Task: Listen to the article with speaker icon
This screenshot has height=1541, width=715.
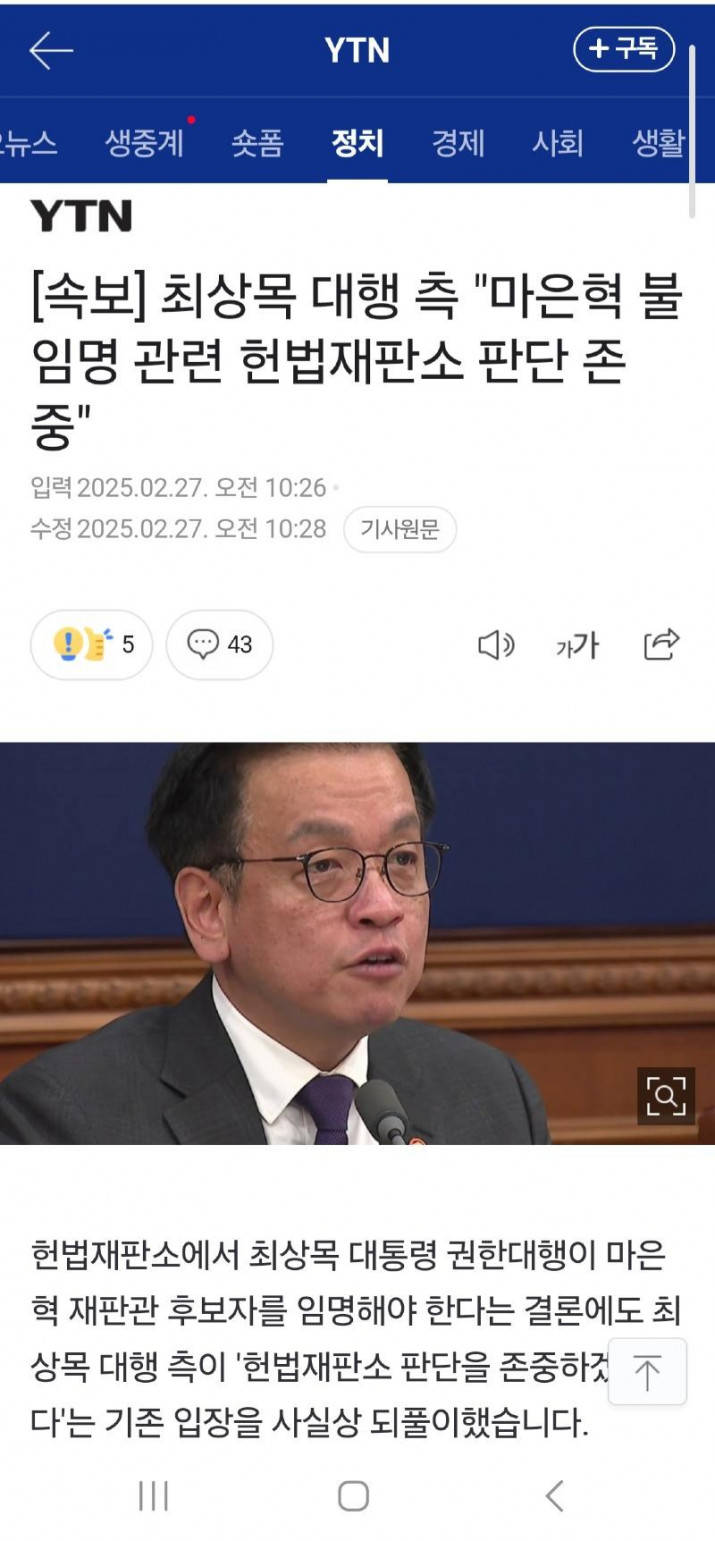Action: click(x=495, y=646)
